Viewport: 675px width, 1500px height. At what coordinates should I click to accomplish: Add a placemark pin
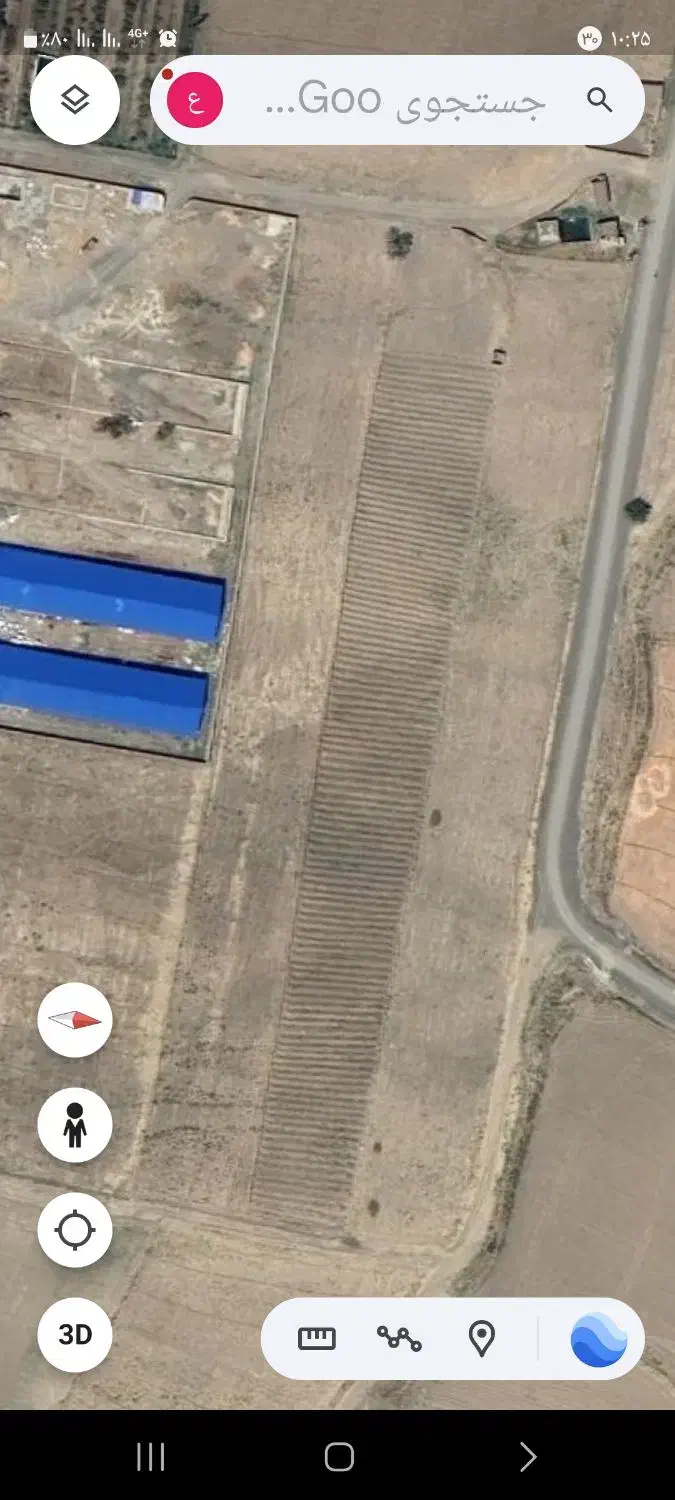(482, 1338)
